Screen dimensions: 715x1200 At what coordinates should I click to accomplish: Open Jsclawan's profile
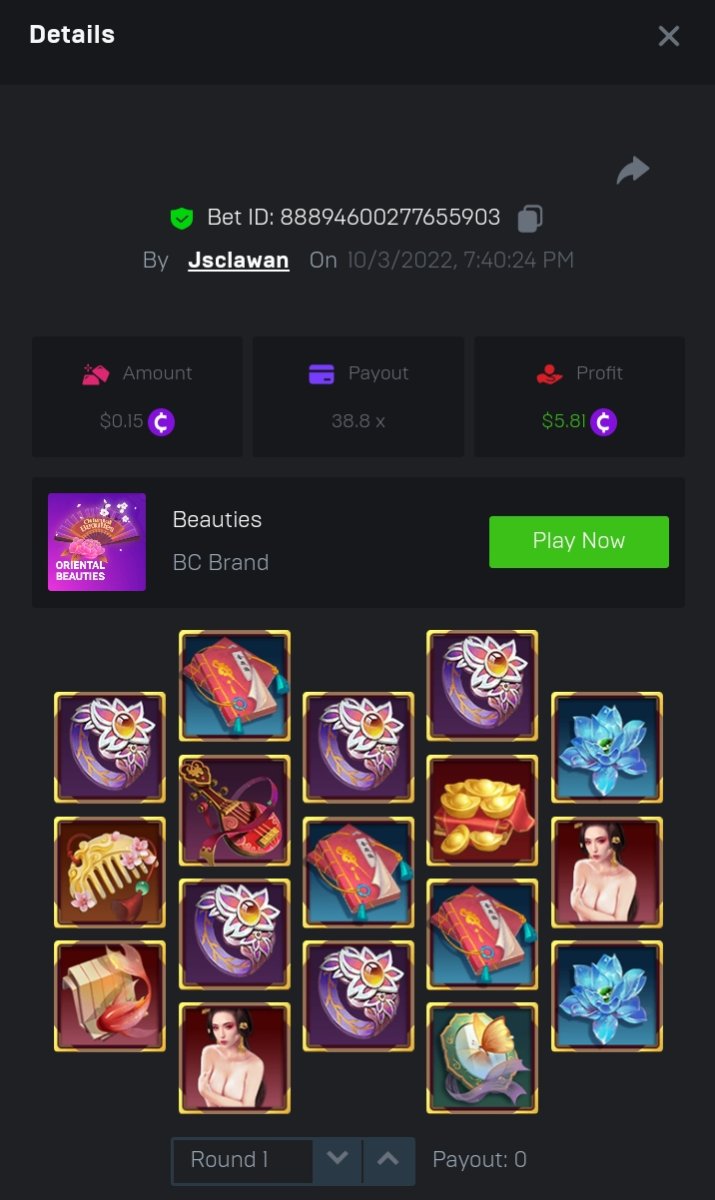click(x=238, y=261)
